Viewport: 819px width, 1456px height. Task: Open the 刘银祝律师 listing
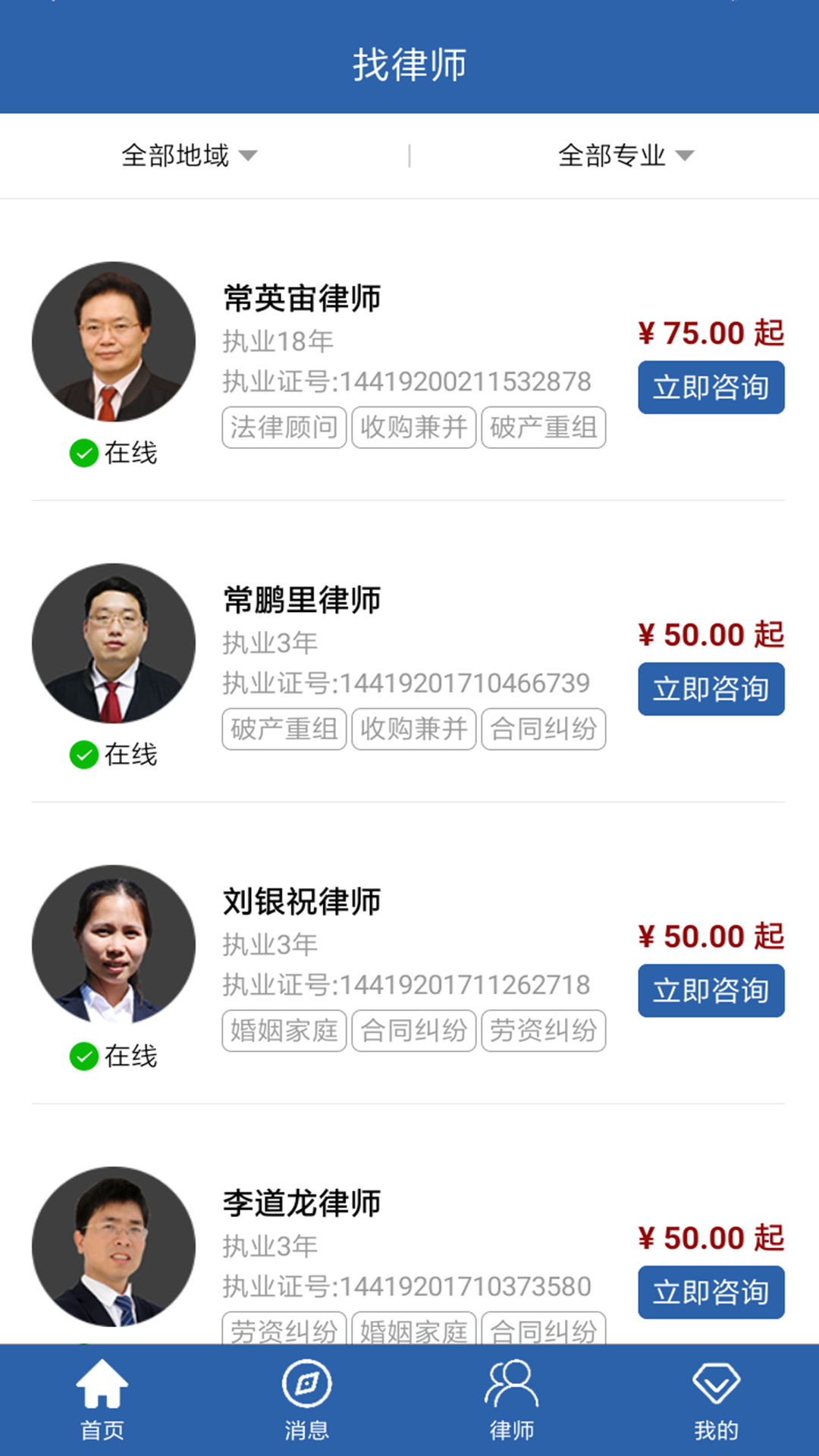click(x=302, y=902)
